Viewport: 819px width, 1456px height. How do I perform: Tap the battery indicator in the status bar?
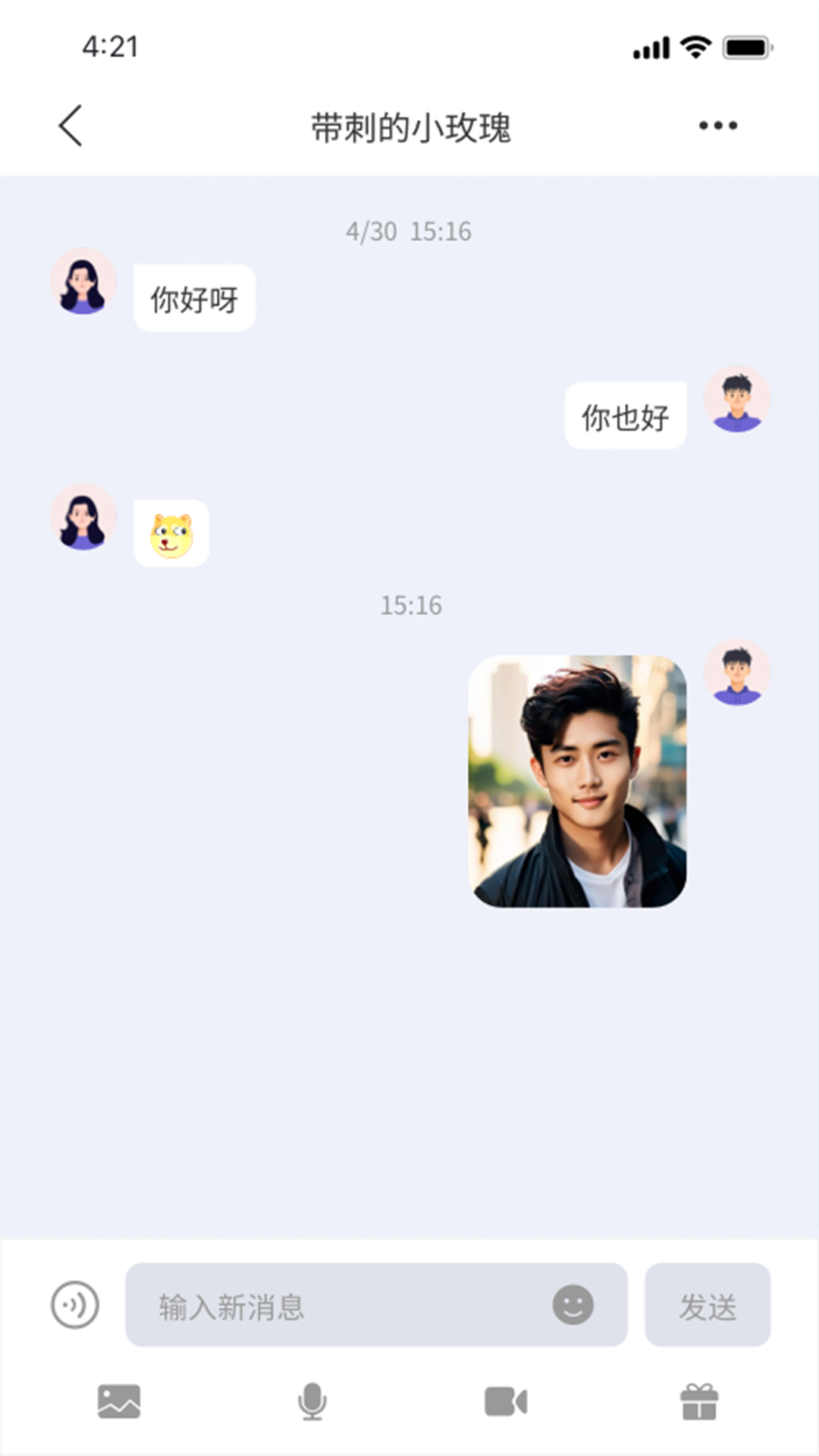742,47
